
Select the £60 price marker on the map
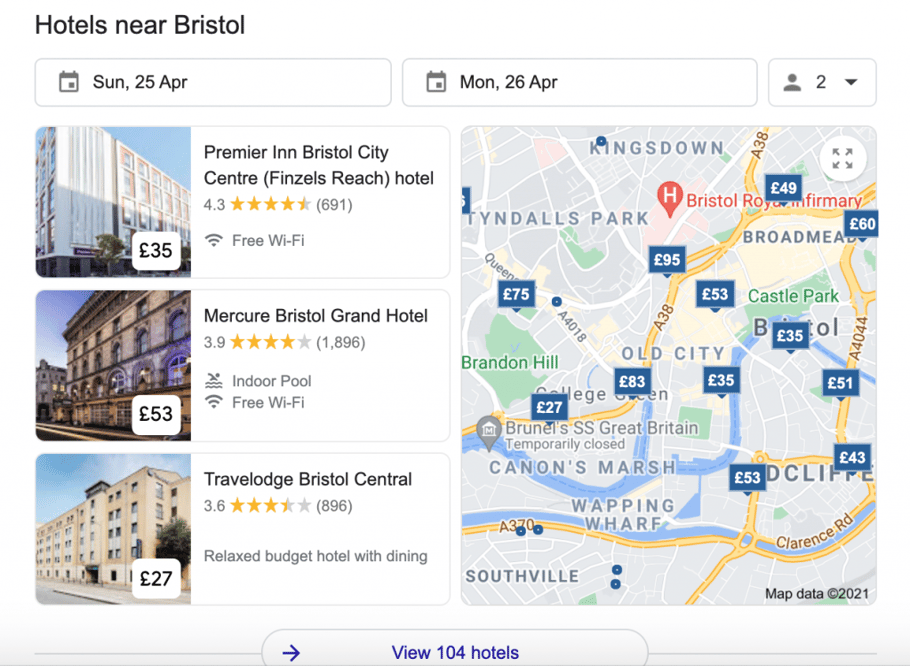tap(861, 224)
